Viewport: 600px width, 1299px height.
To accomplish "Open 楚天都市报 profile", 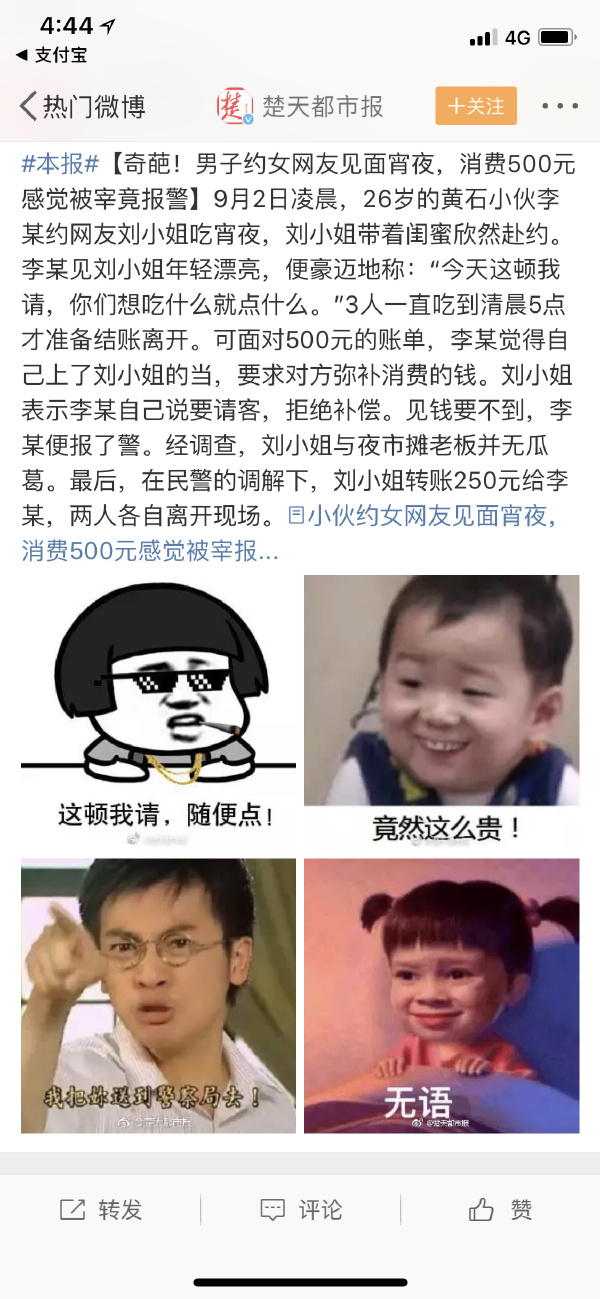I will [x=300, y=106].
